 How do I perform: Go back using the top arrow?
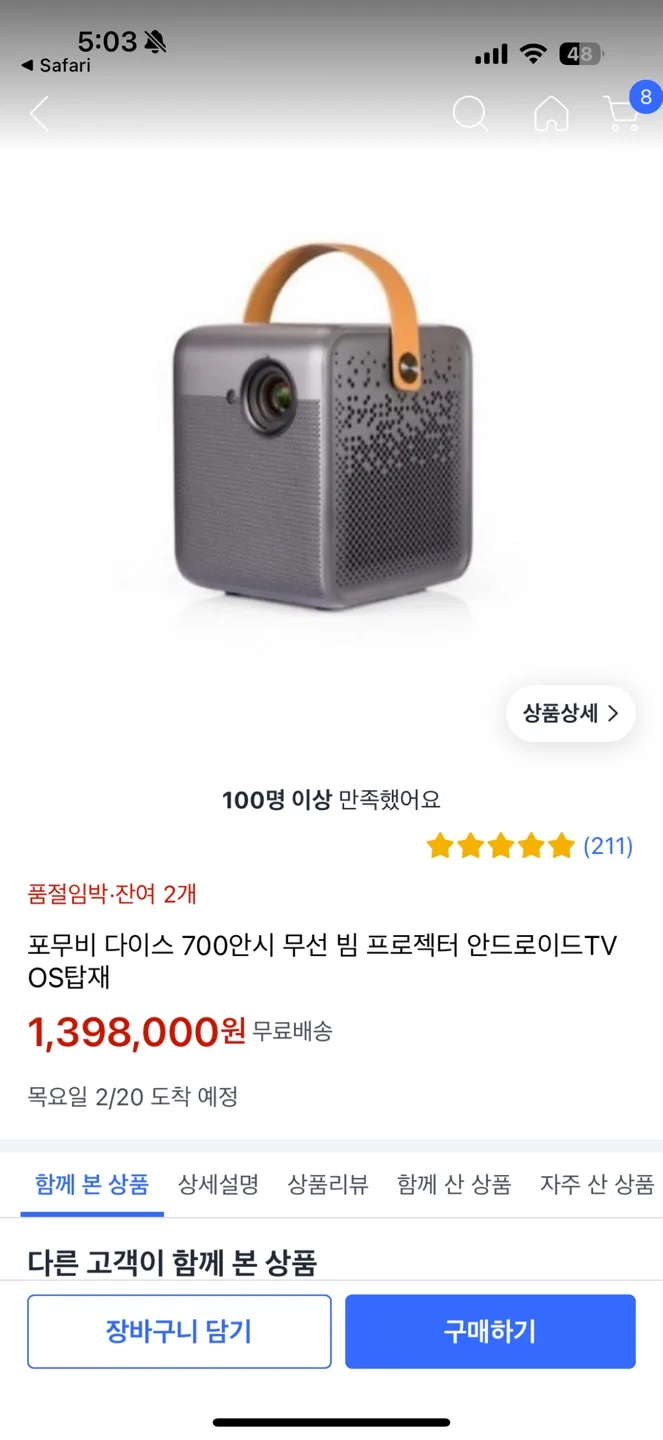pos(40,114)
